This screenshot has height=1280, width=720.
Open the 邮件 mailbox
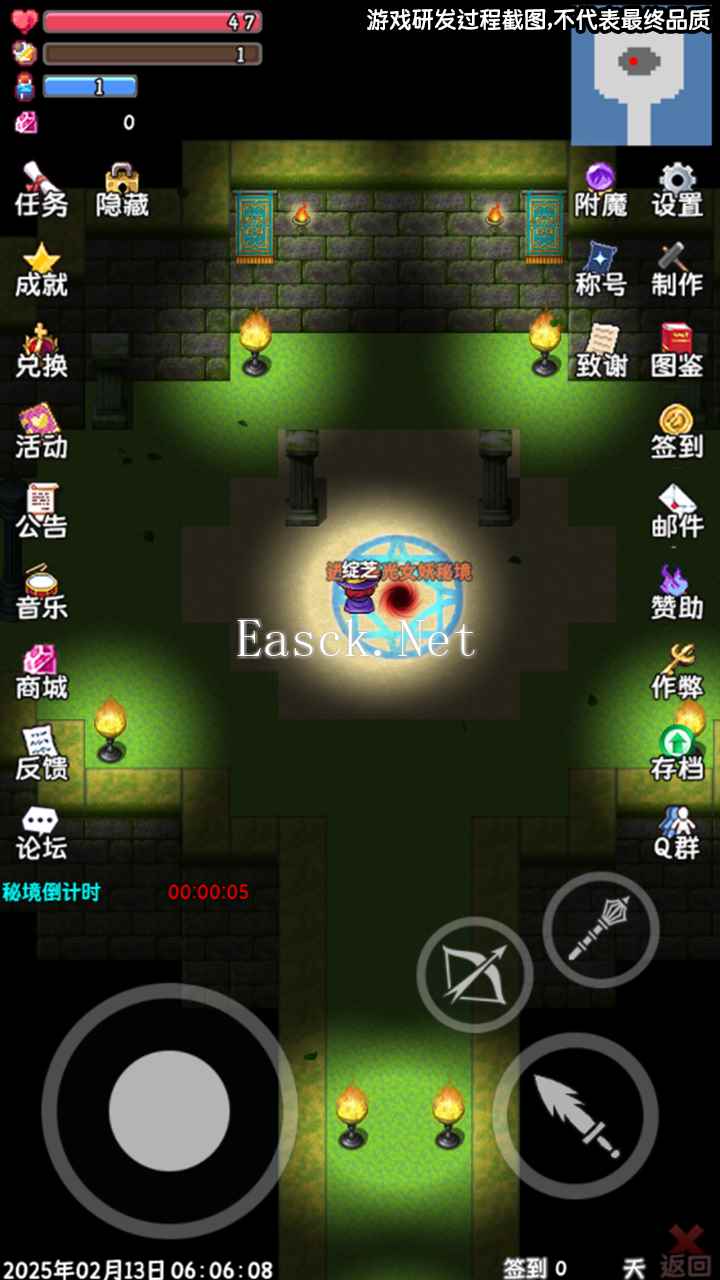(677, 512)
